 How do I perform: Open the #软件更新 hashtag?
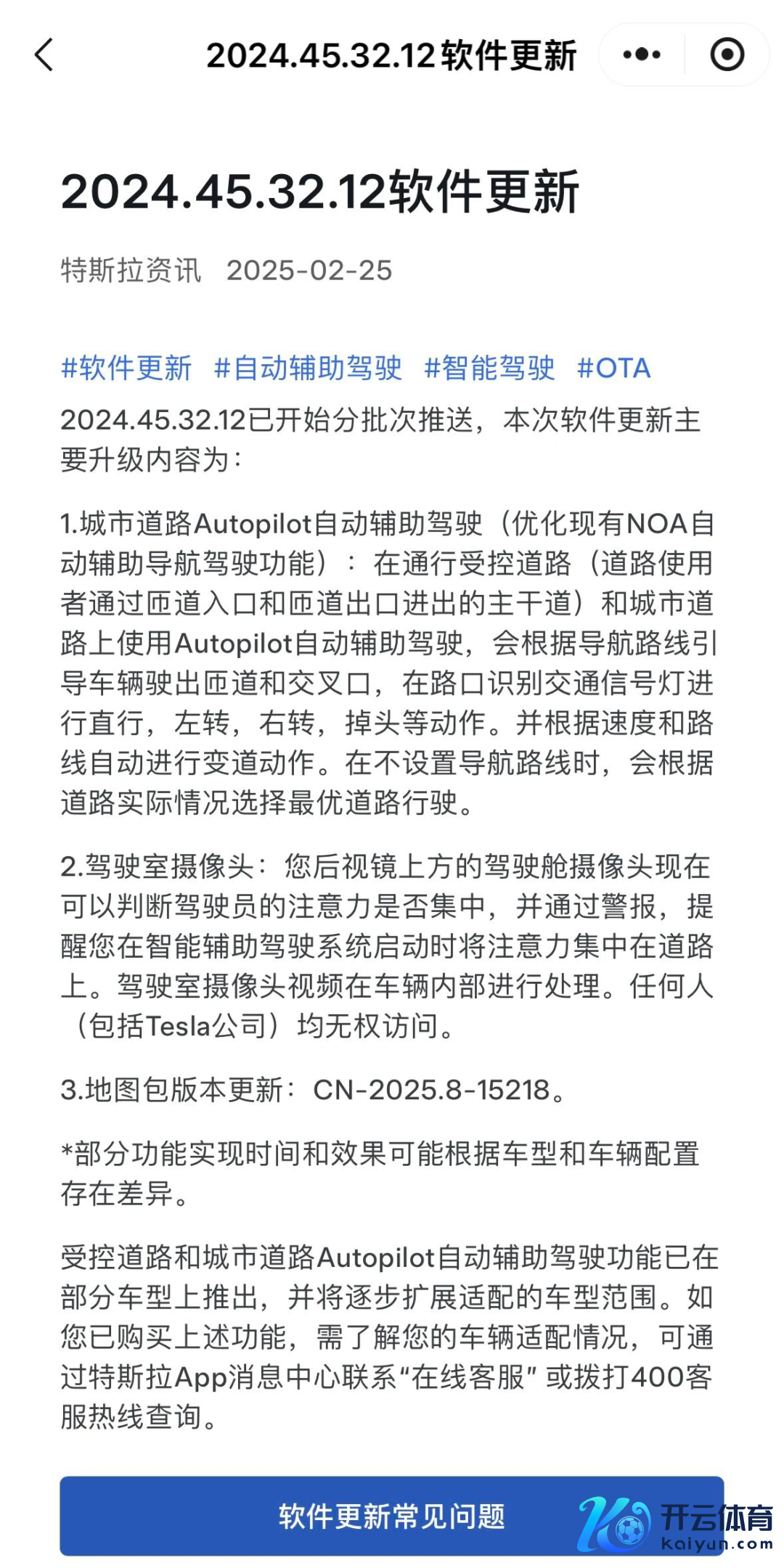point(126,368)
